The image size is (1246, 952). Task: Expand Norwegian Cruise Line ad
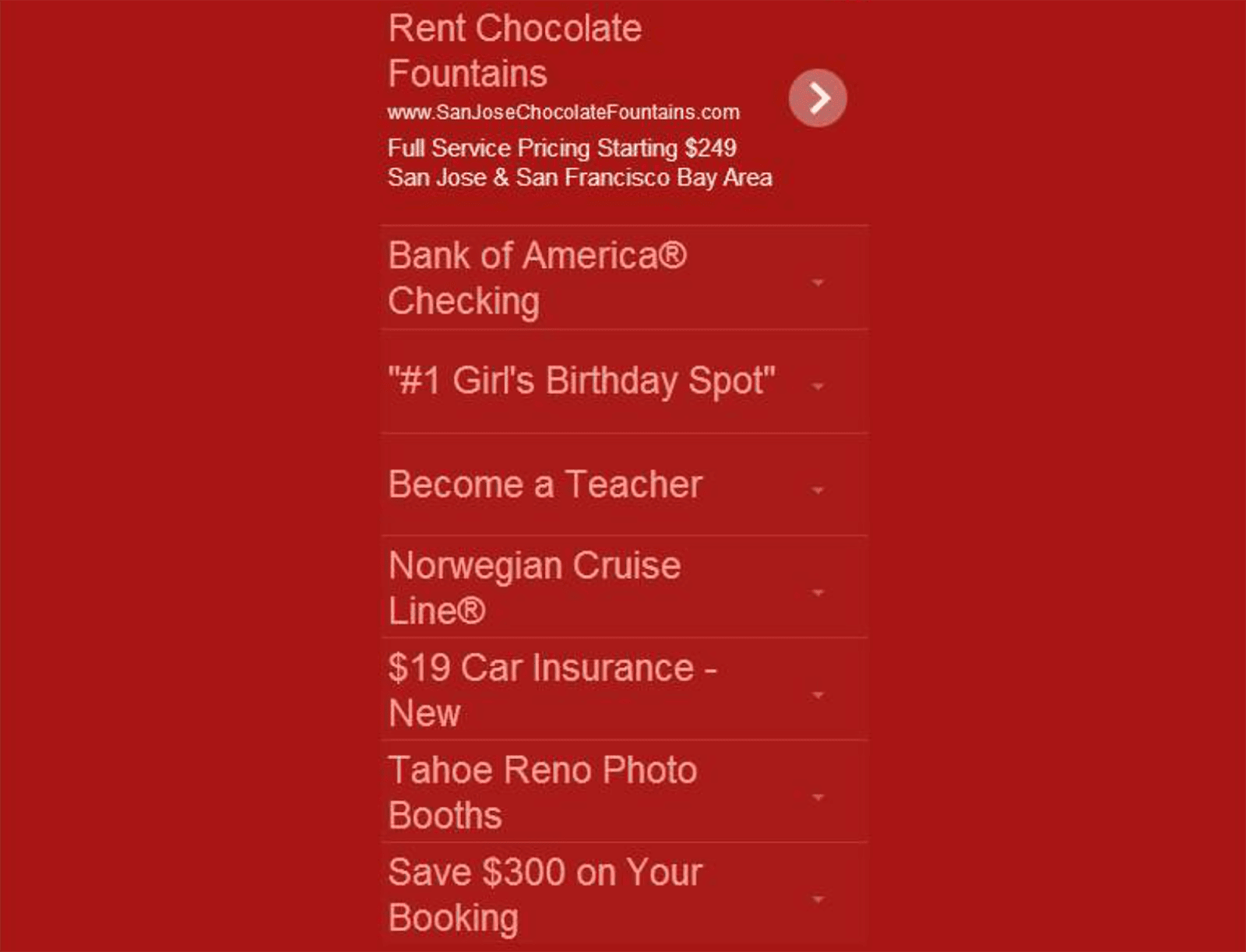pyautogui.click(x=817, y=592)
